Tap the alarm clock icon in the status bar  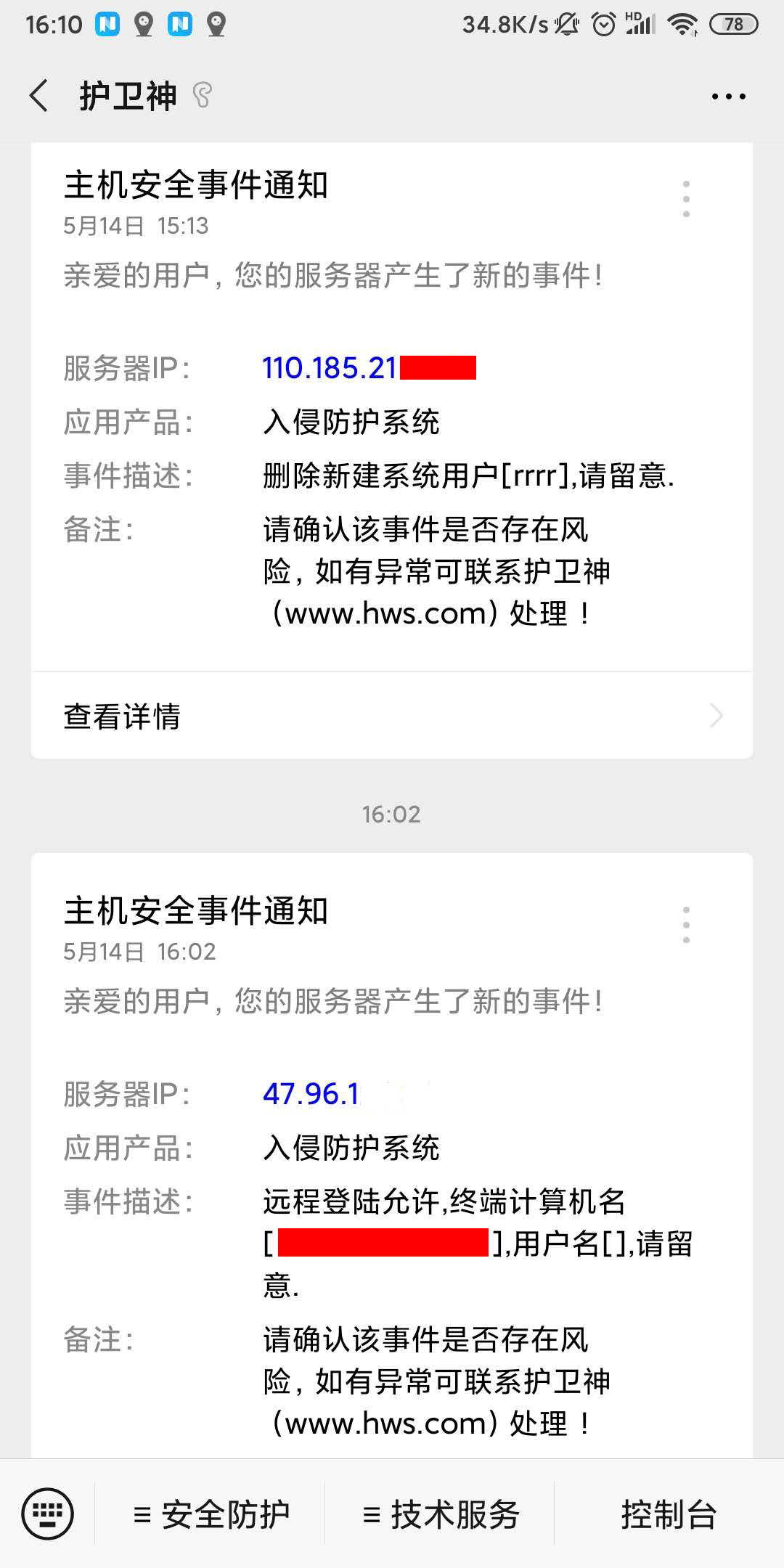603,24
